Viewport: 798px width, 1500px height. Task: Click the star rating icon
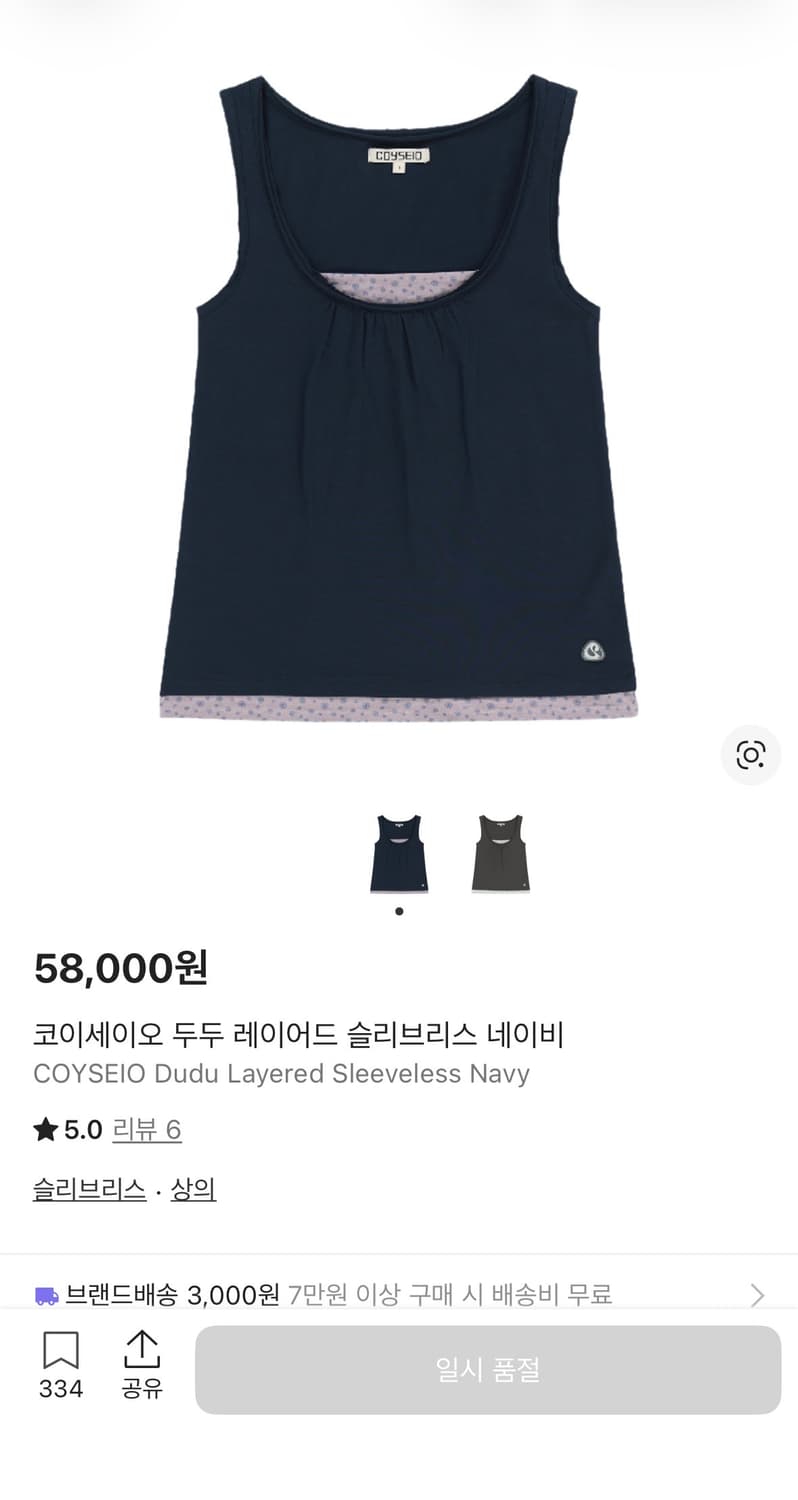(44, 1129)
